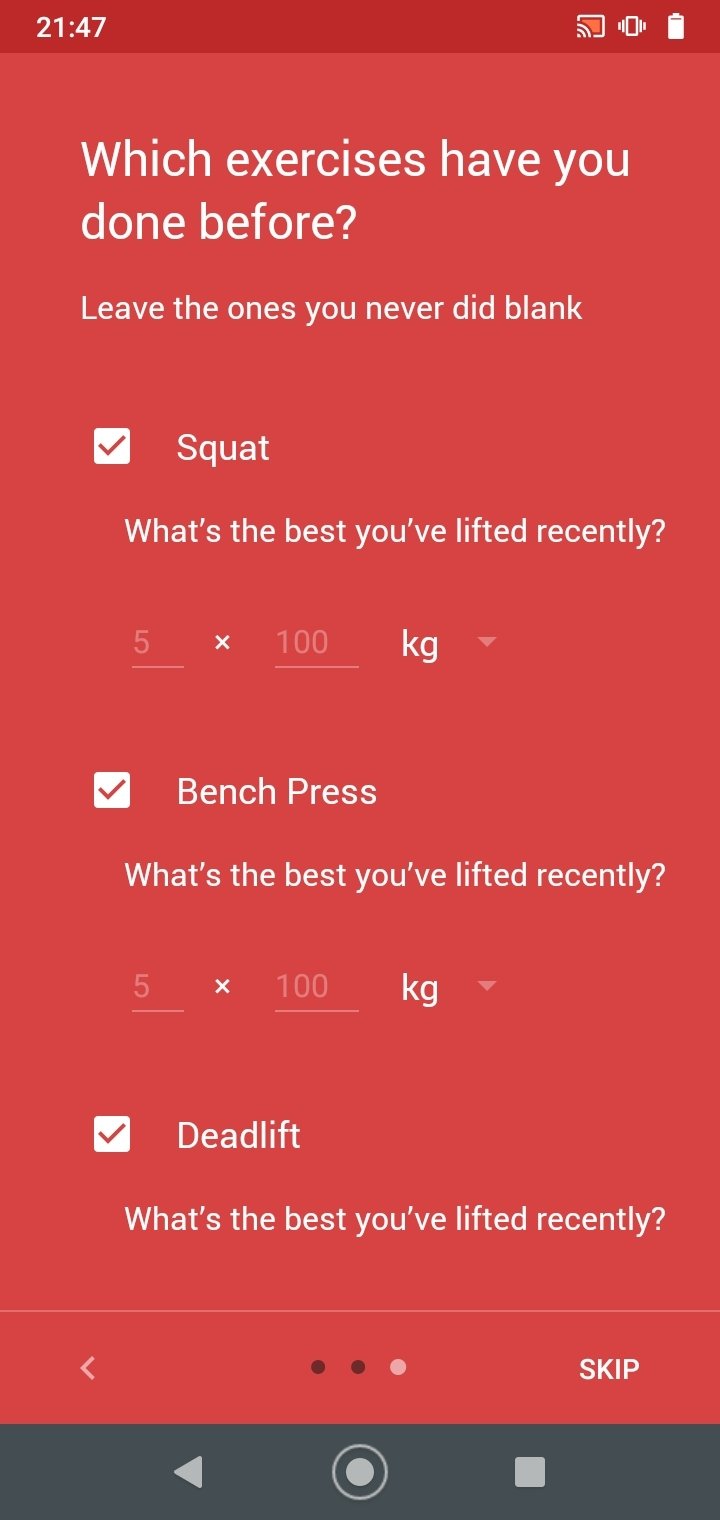Open recent apps from navigation bar
This screenshot has width=720, height=1520.
point(529,1472)
